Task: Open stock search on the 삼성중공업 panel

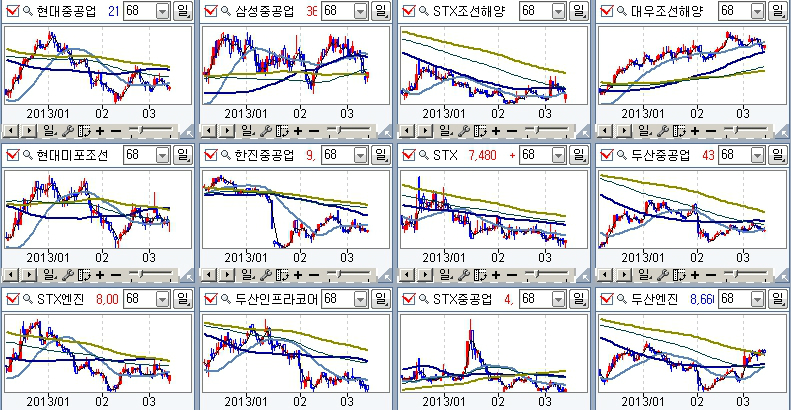Action: (226, 11)
